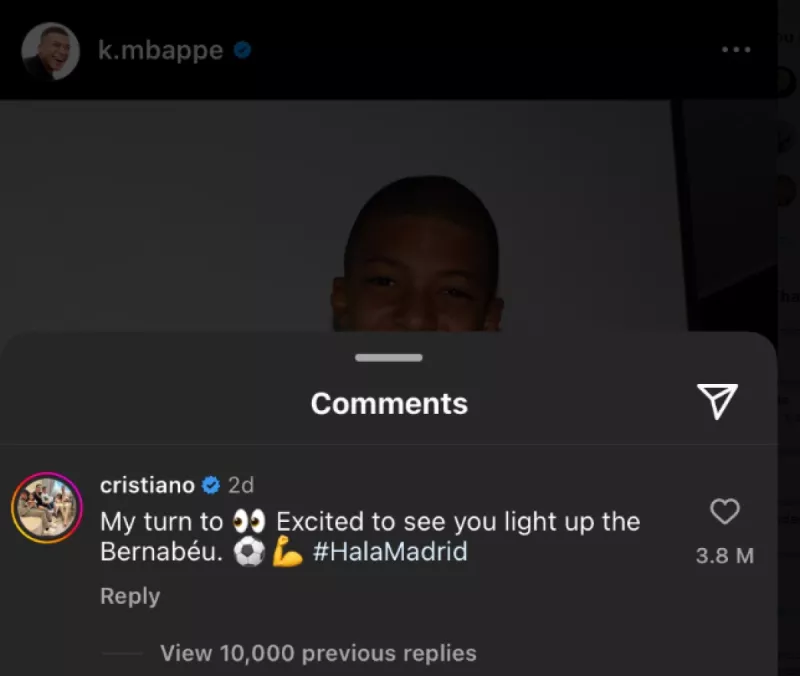Share the post via paper plane icon

[x=717, y=400]
